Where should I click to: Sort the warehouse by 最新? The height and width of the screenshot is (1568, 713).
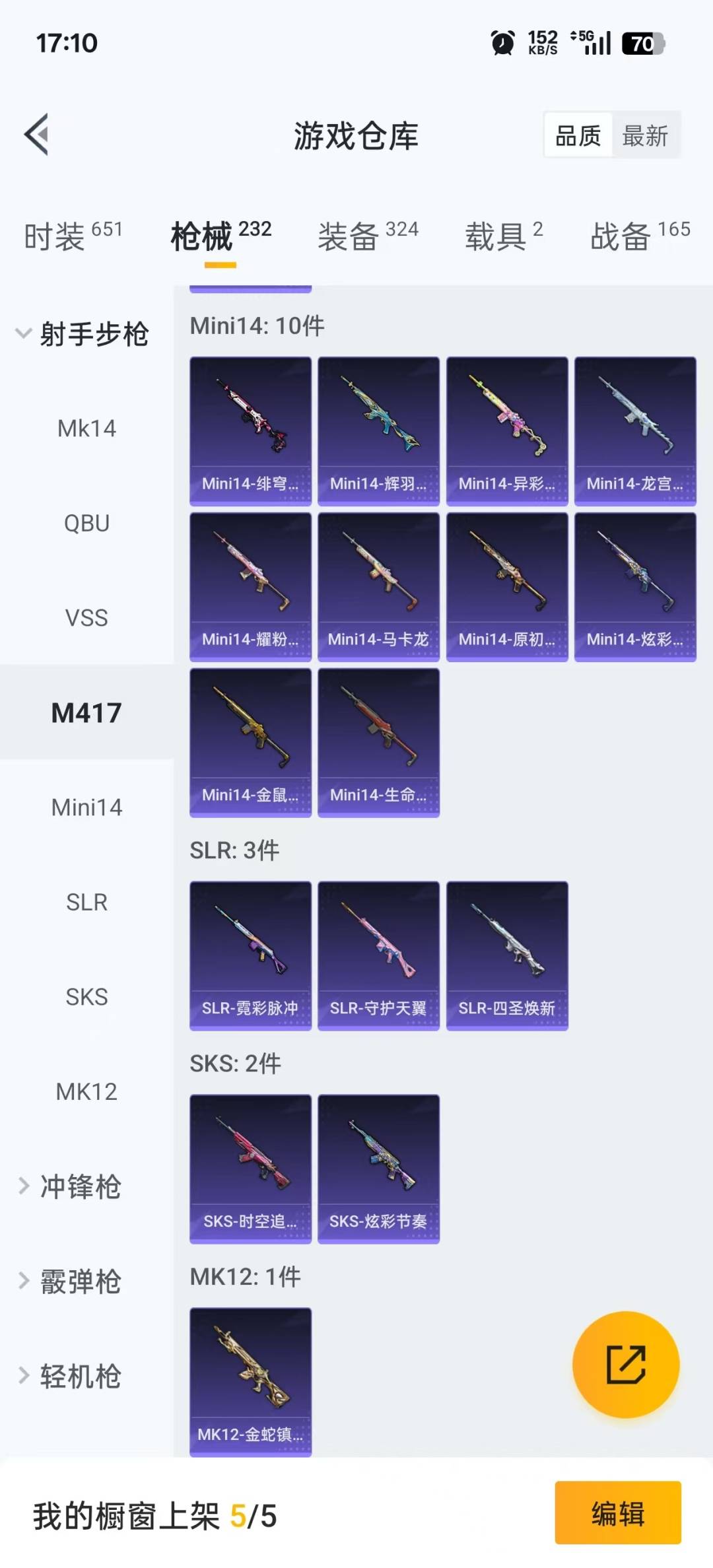click(645, 135)
